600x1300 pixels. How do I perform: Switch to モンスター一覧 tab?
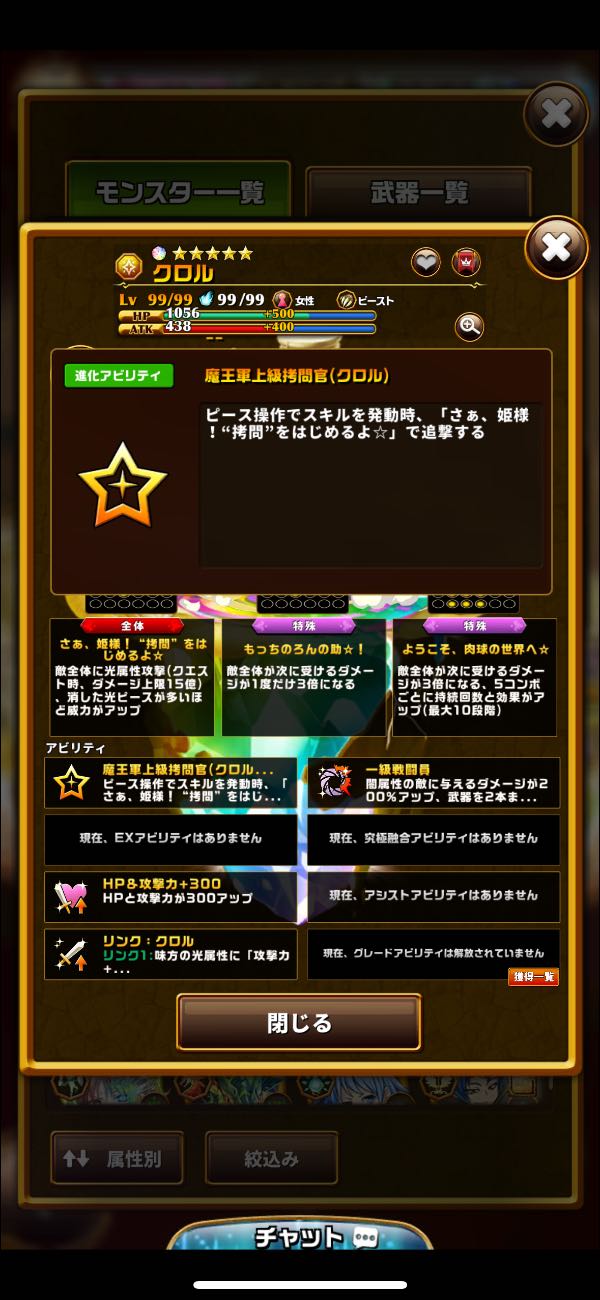pyautogui.click(x=178, y=192)
